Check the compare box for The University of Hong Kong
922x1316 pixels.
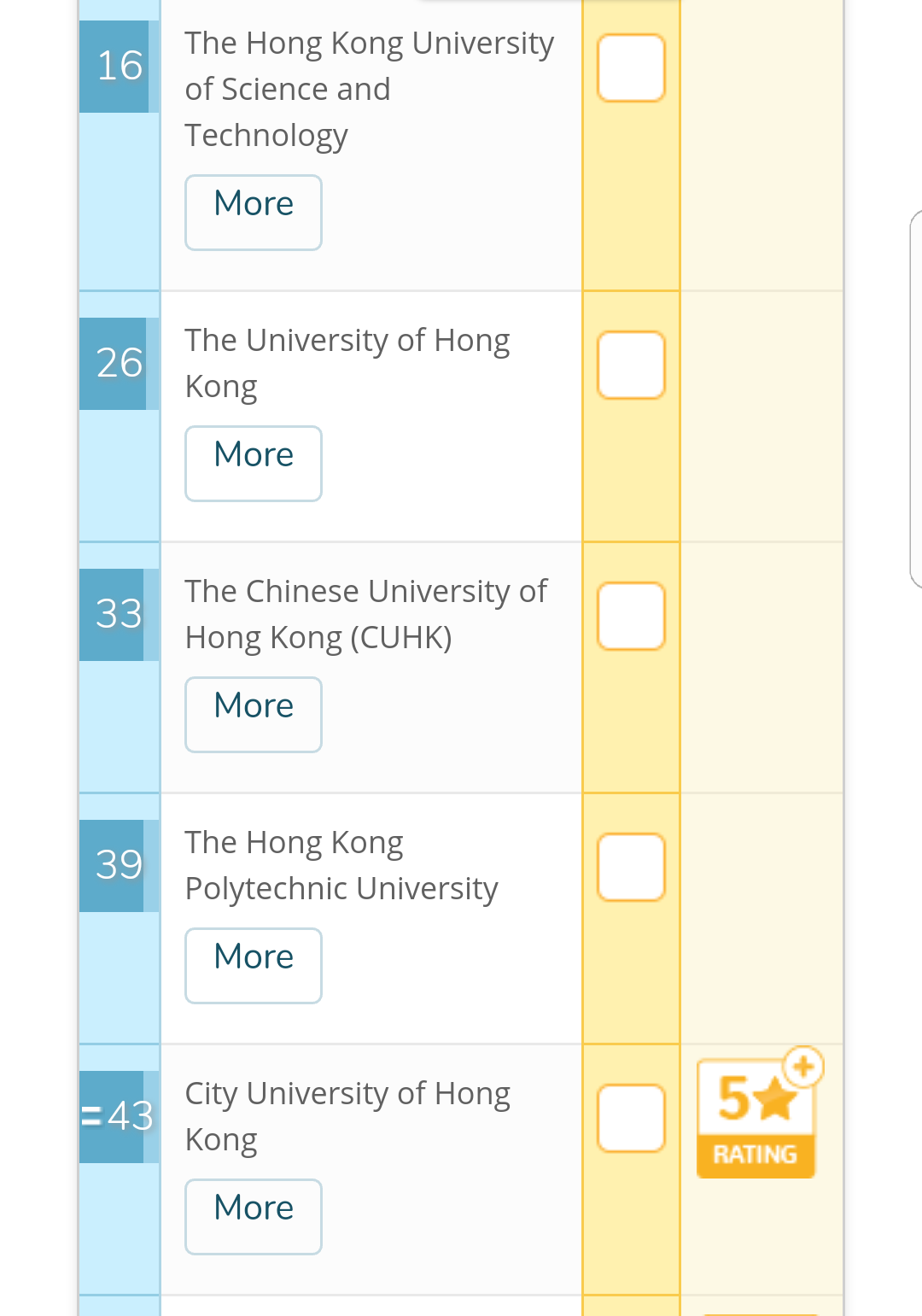coord(630,365)
